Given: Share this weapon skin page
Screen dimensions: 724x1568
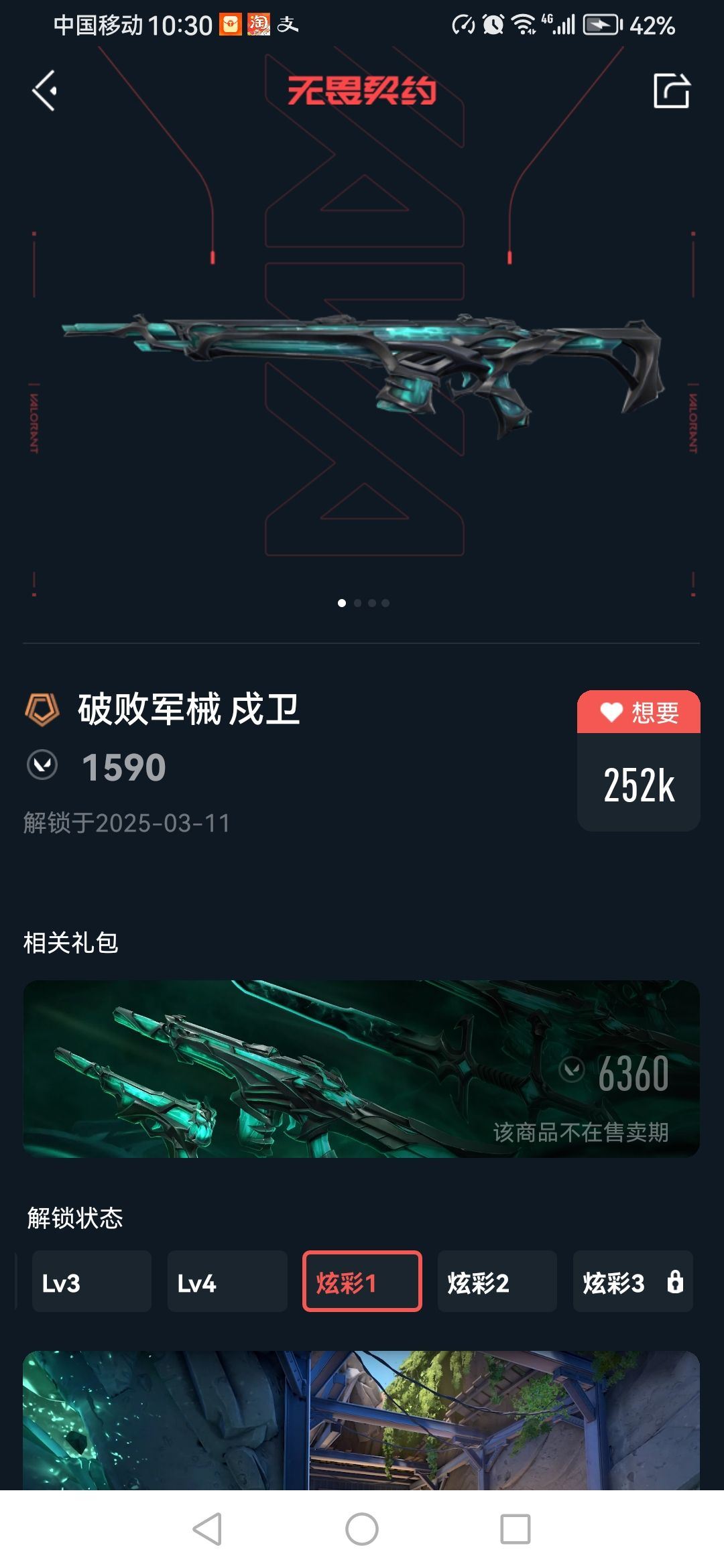Looking at the screenshot, I should click(x=671, y=90).
